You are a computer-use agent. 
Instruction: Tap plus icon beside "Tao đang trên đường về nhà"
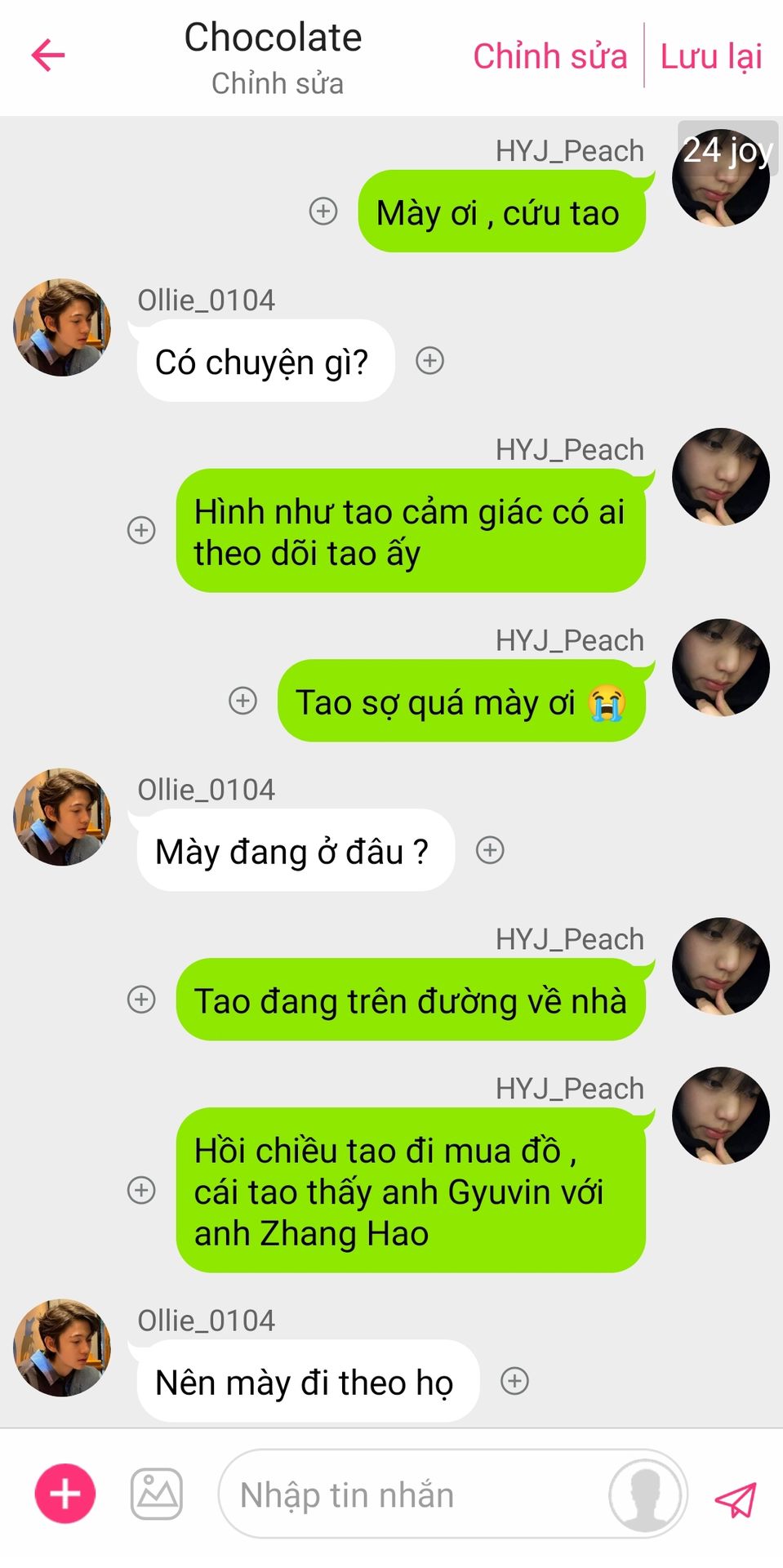pyautogui.click(x=141, y=1000)
